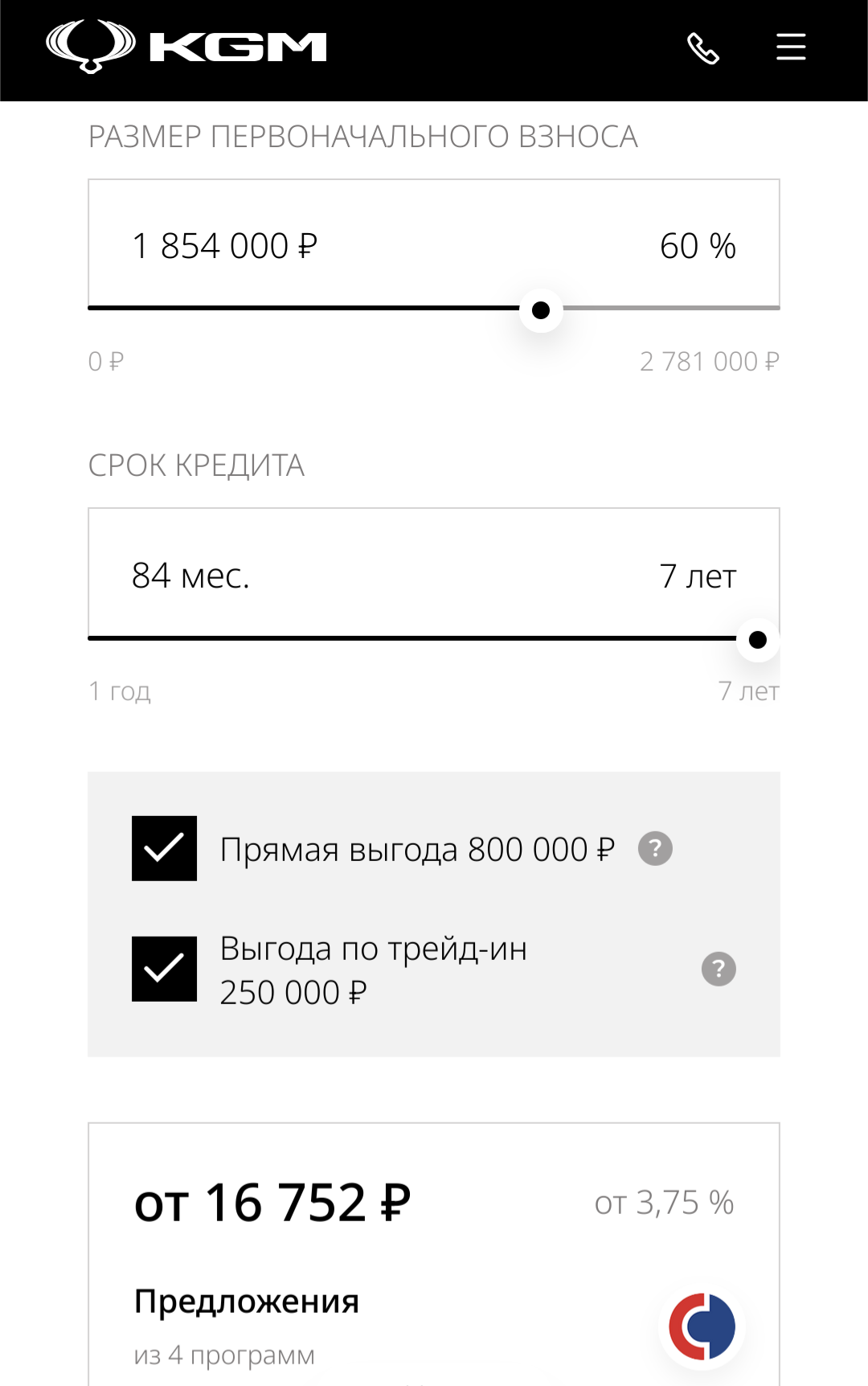Tap the loan term slider handle
868x1386 pixels.
coord(757,640)
